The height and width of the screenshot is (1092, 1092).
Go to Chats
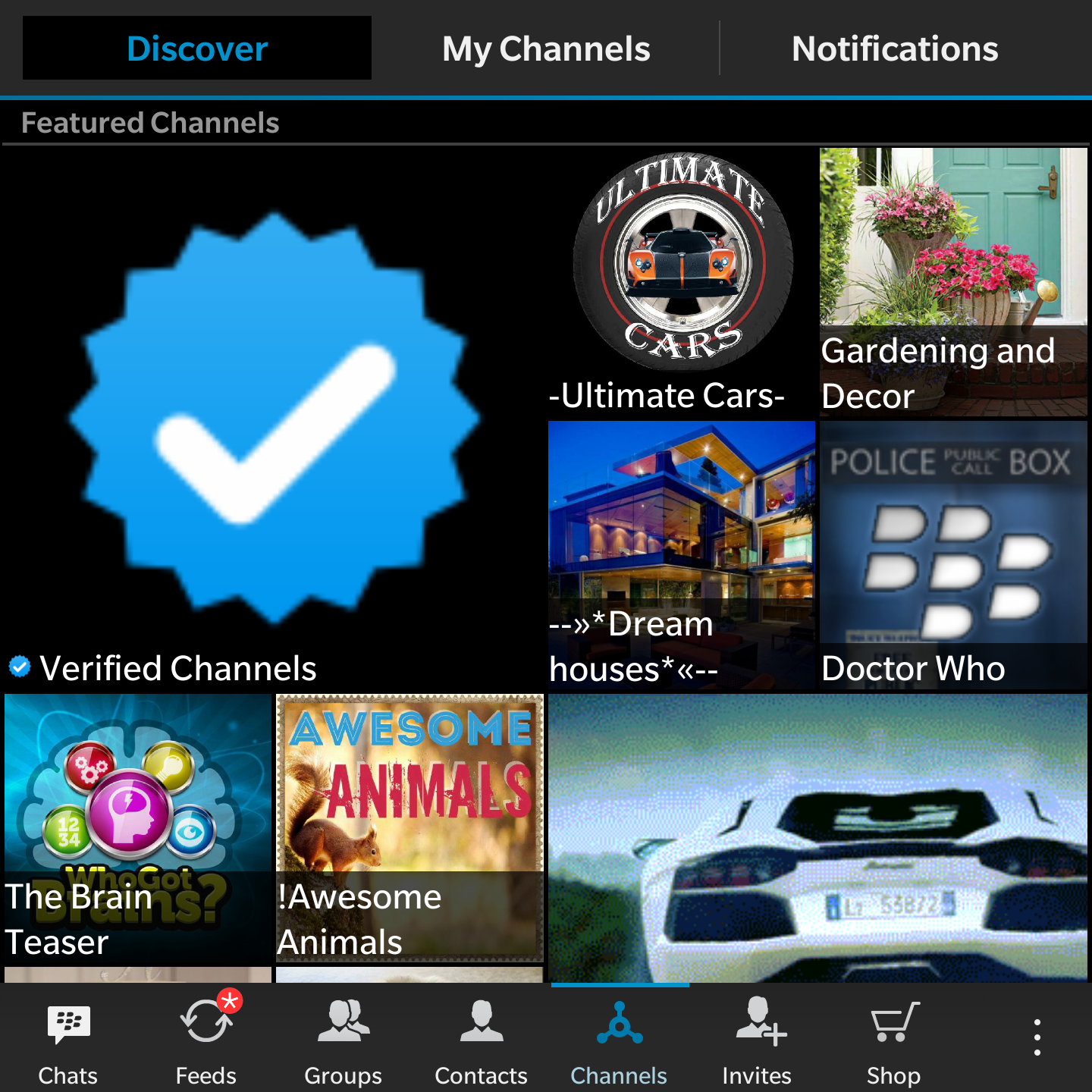[68, 1039]
